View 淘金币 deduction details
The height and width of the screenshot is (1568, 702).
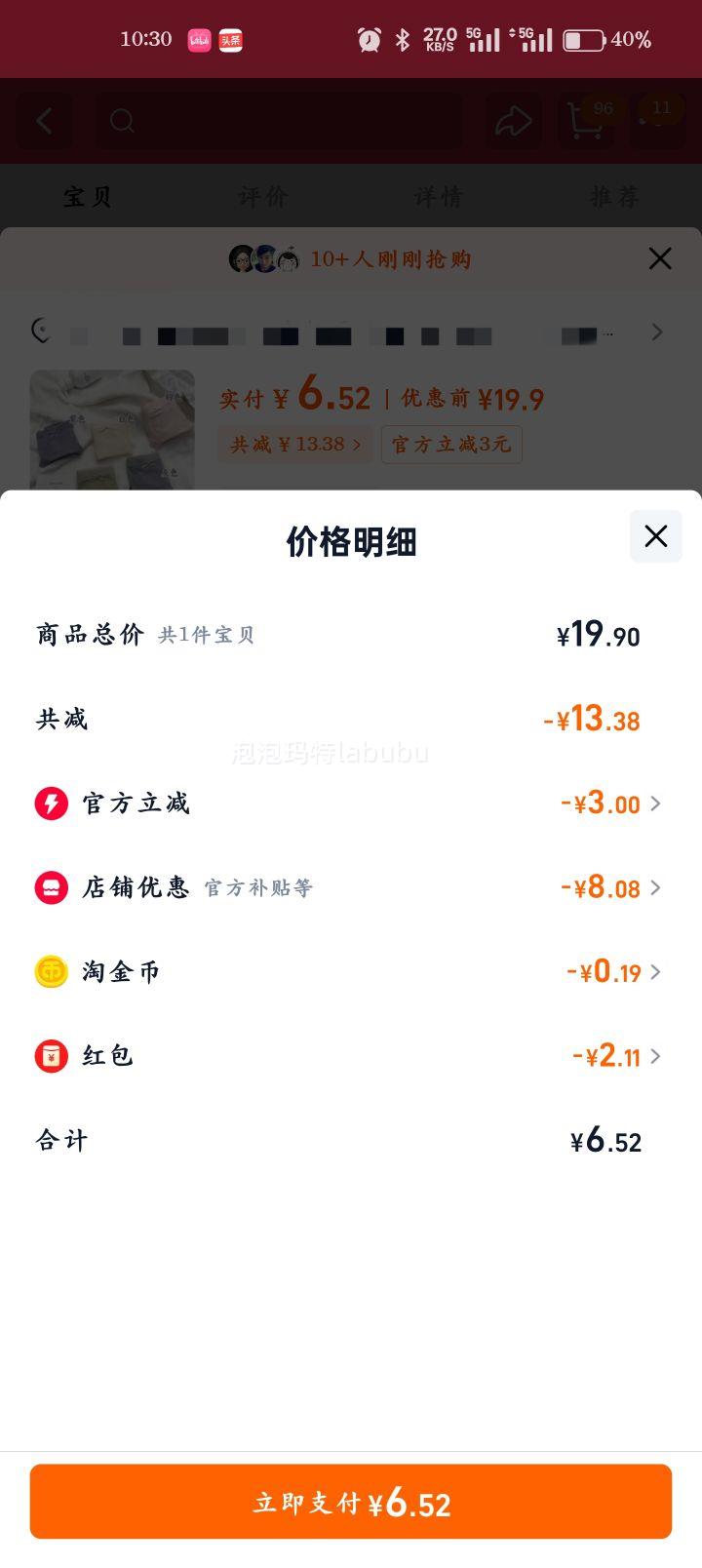[654, 972]
